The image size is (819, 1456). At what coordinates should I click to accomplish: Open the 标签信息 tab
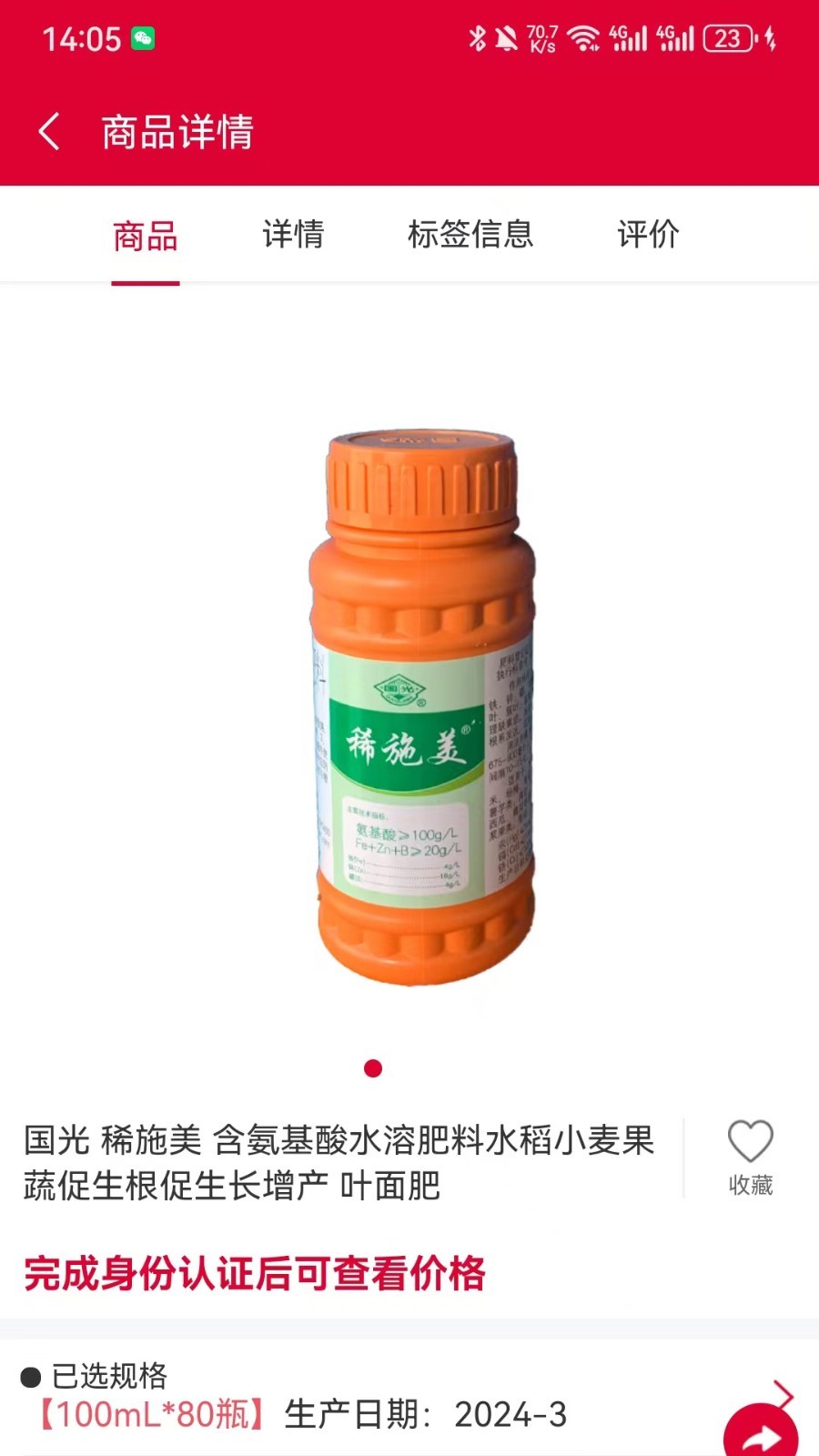click(x=470, y=235)
